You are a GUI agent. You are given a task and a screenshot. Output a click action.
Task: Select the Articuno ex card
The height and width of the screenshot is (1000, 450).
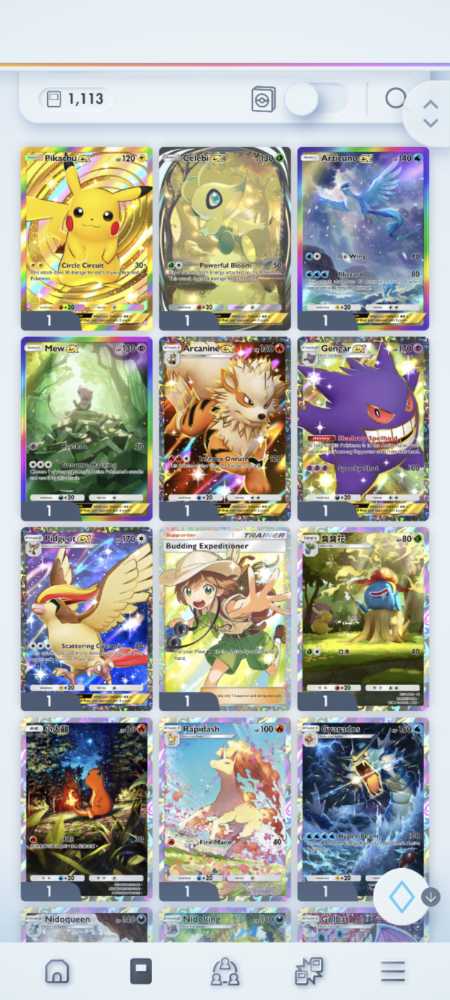[363, 238]
